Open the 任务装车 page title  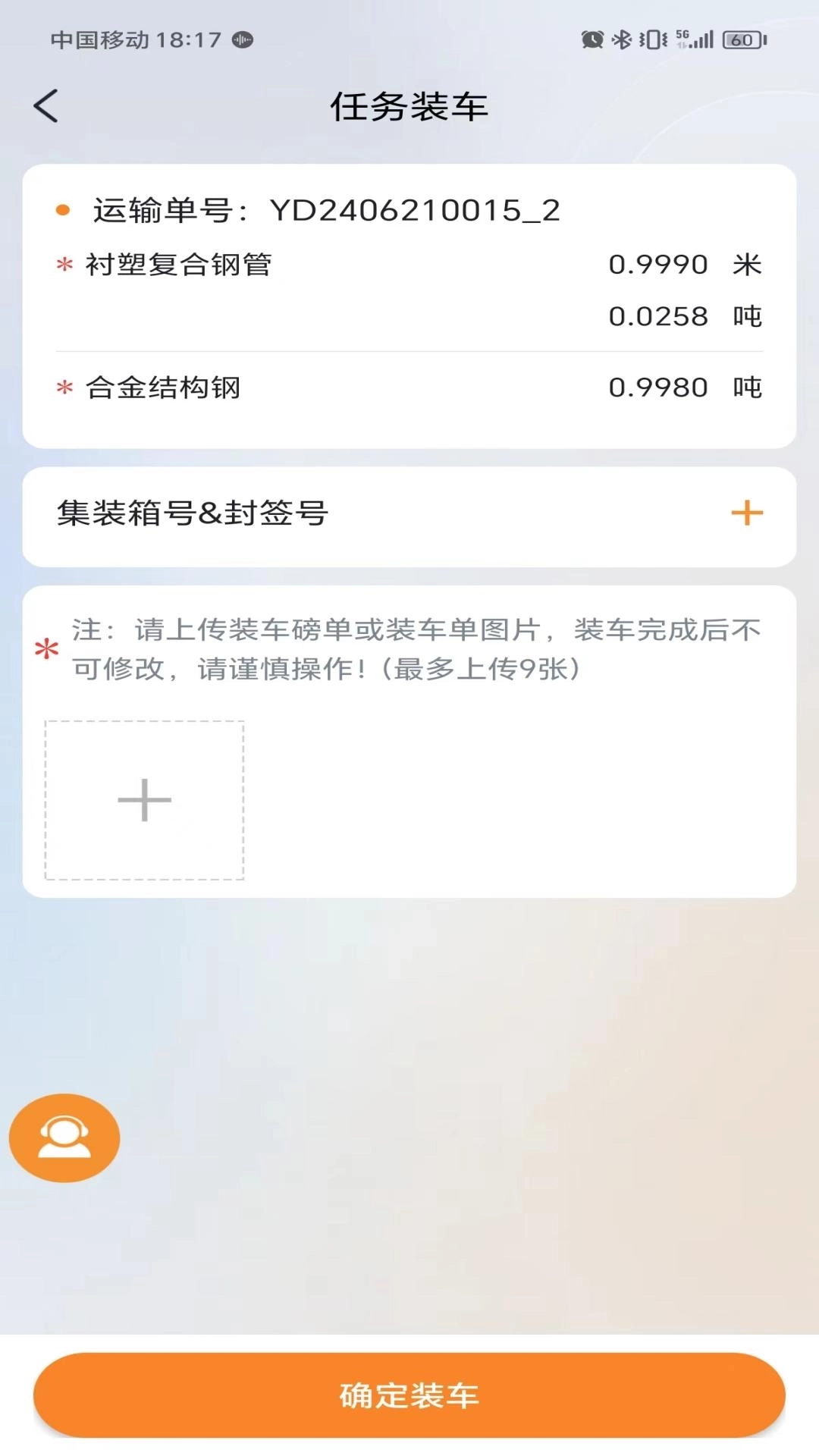(409, 105)
